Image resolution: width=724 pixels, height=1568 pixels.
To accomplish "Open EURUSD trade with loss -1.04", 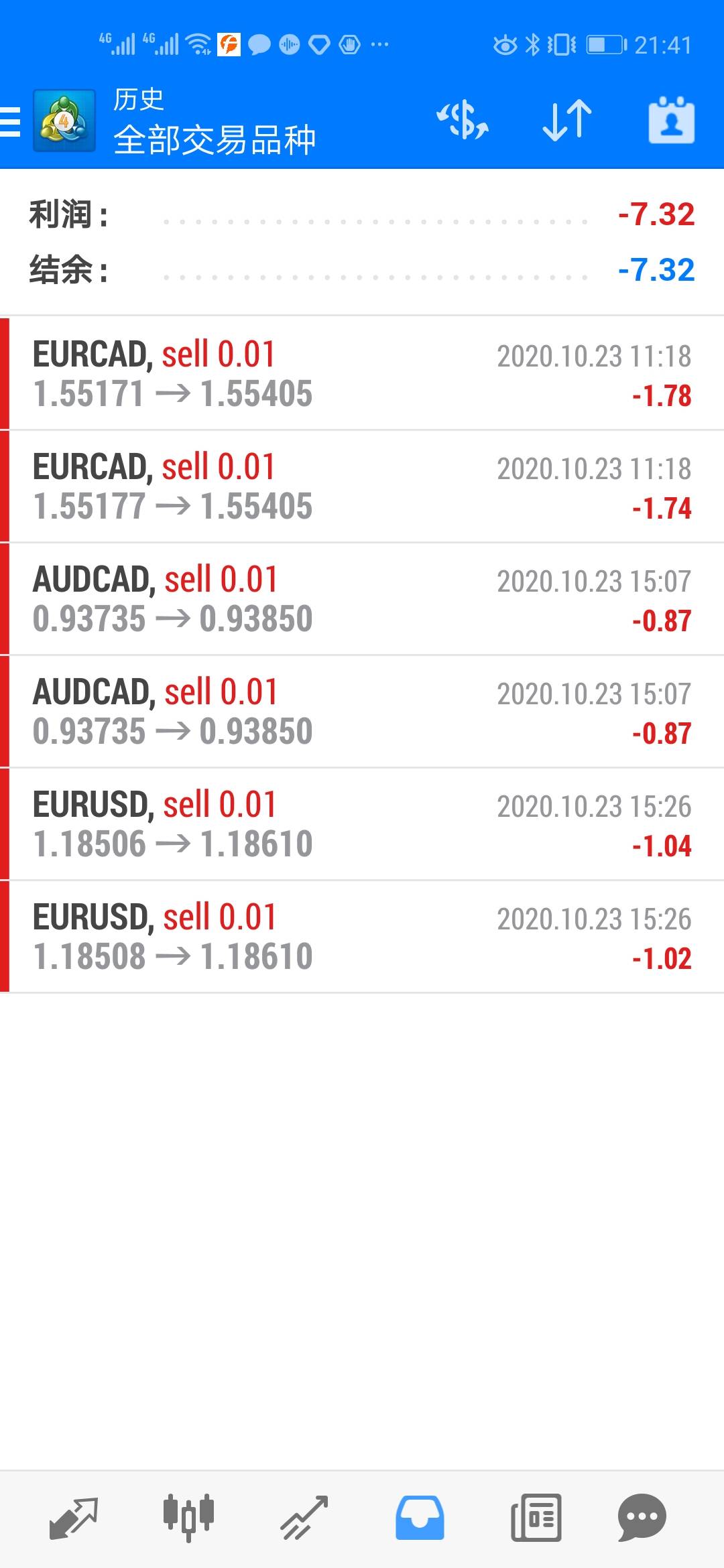I will point(362,824).
